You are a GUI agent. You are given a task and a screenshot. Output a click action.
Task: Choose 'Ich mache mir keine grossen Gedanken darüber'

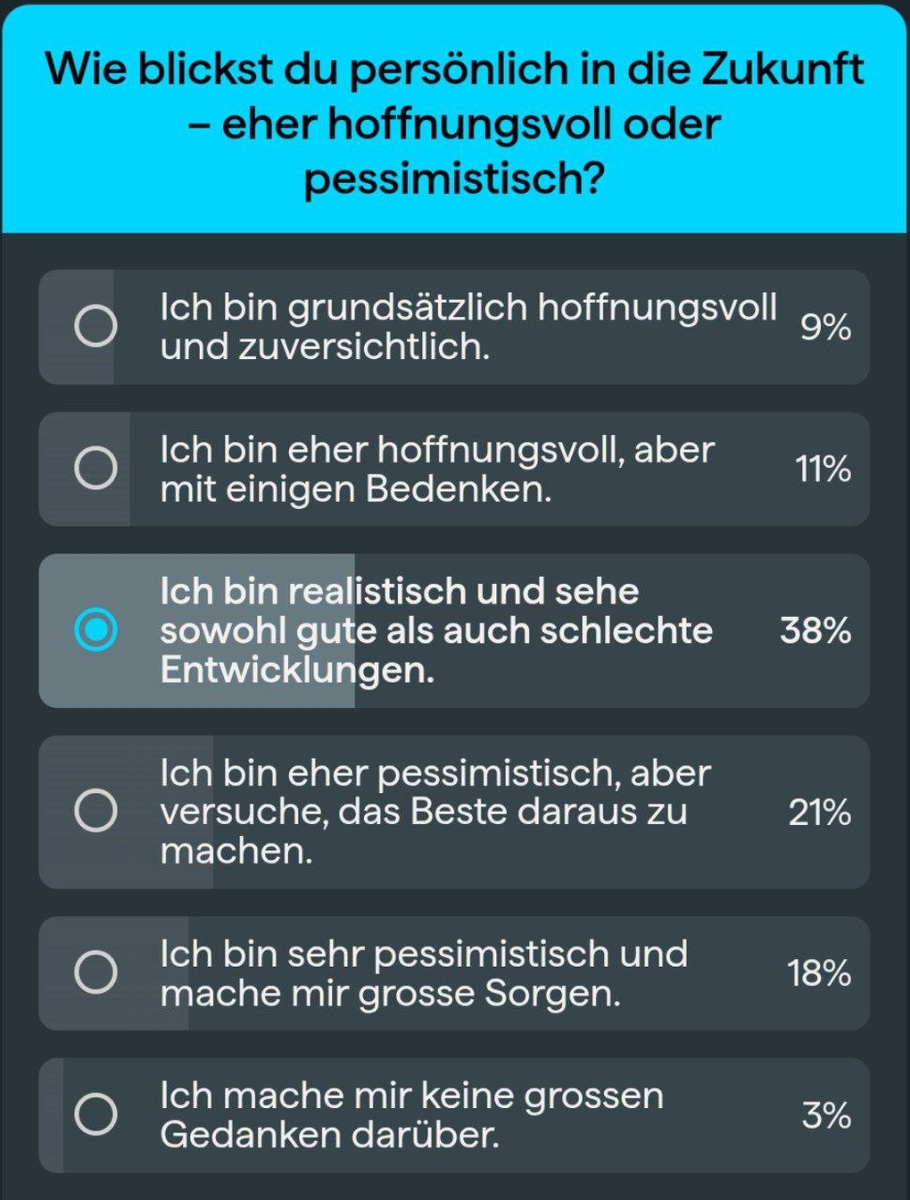[x=454, y=1115]
